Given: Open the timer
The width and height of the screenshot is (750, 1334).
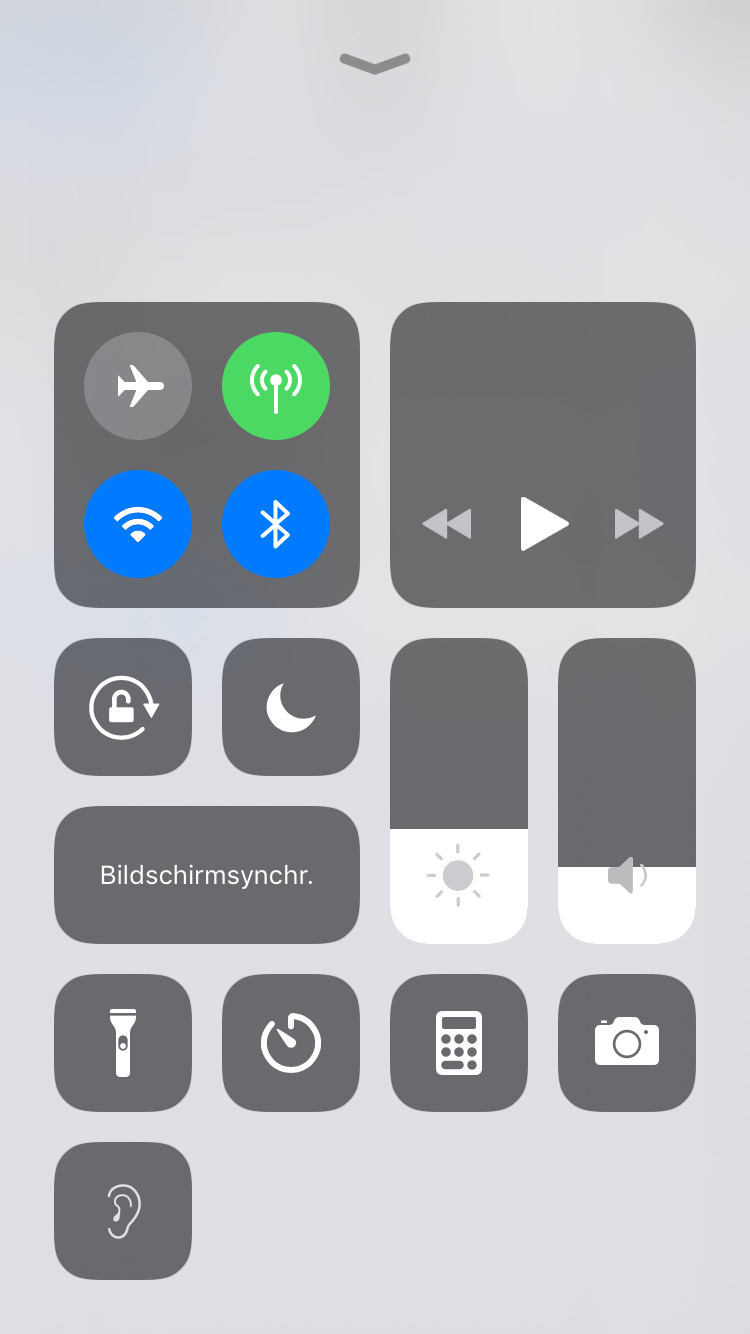Looking at the screenshot, I should [x=291, y=1043].
